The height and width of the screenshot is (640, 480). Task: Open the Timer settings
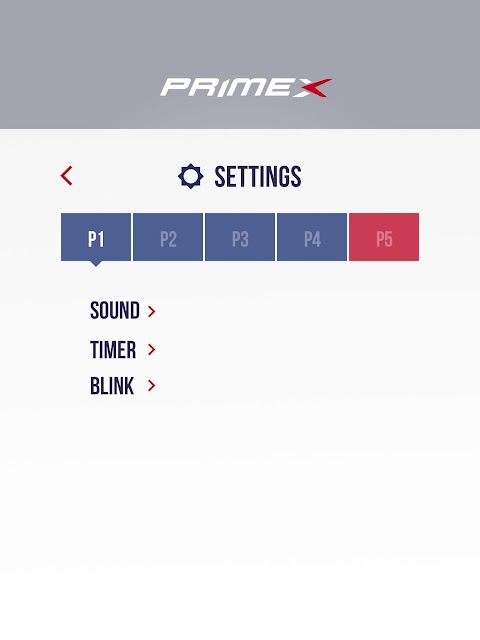tap(123, 350)
